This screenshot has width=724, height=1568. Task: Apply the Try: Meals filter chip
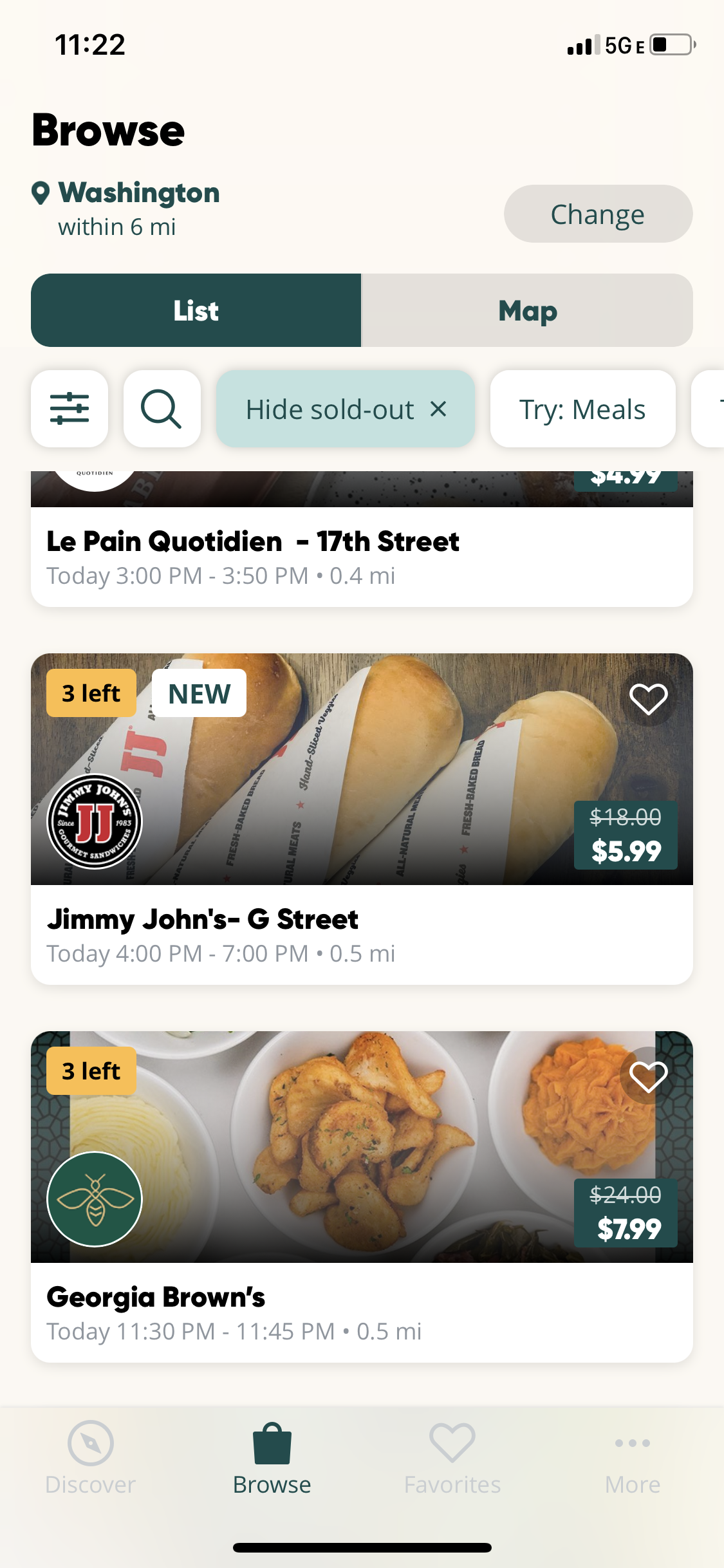click(582, 409)
